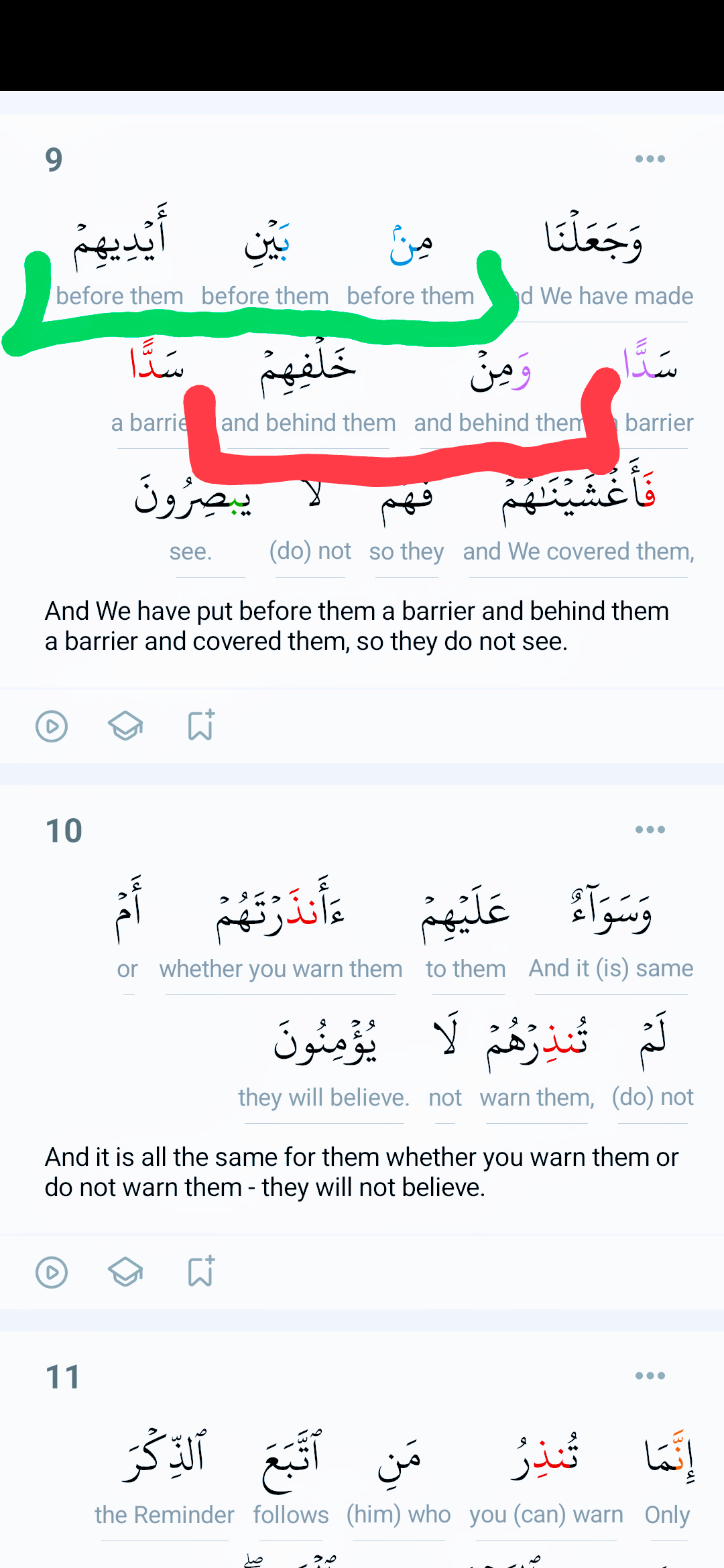Open the study icon under verse 9
The image size is (724, 1568).
click(x=125, y=726)
